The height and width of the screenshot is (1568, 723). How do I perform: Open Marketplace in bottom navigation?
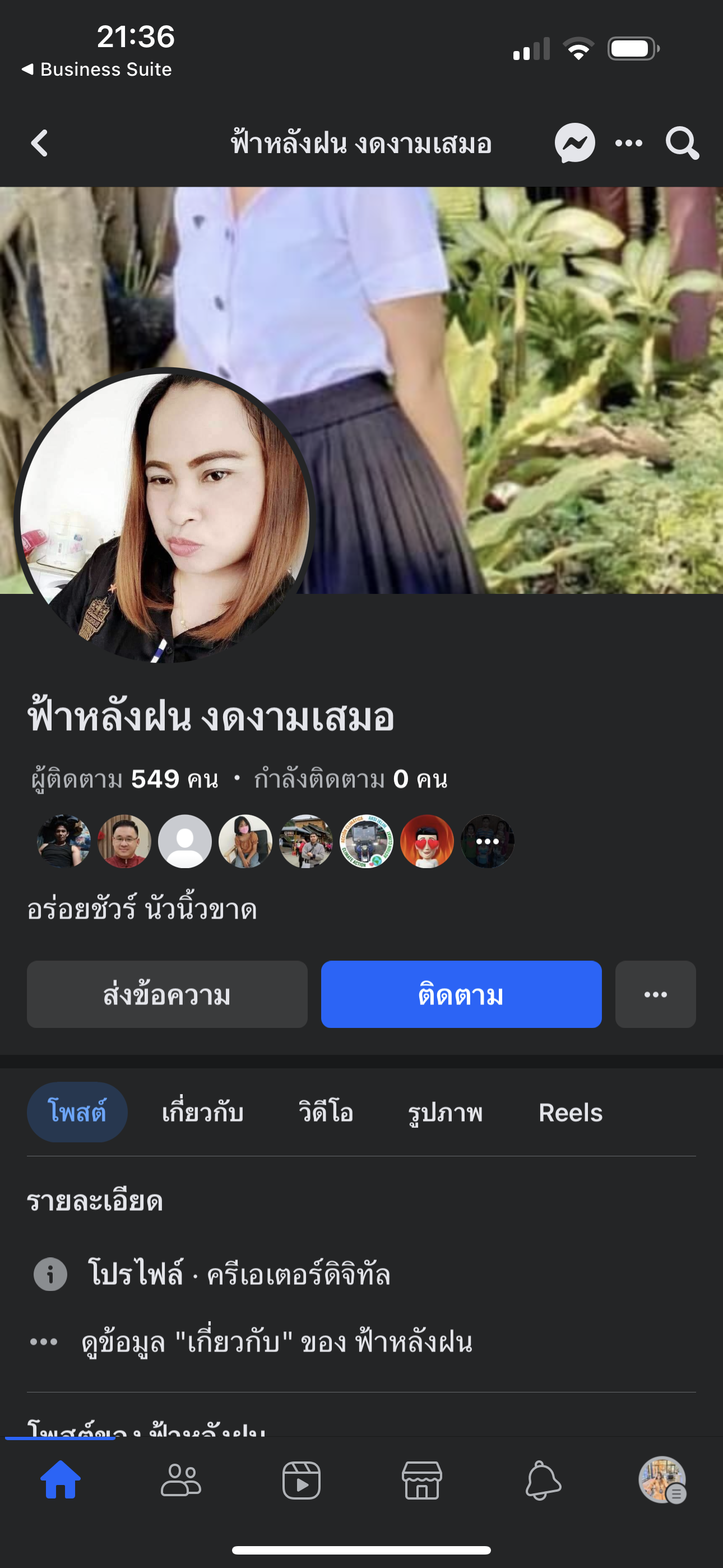[421, 1480]
